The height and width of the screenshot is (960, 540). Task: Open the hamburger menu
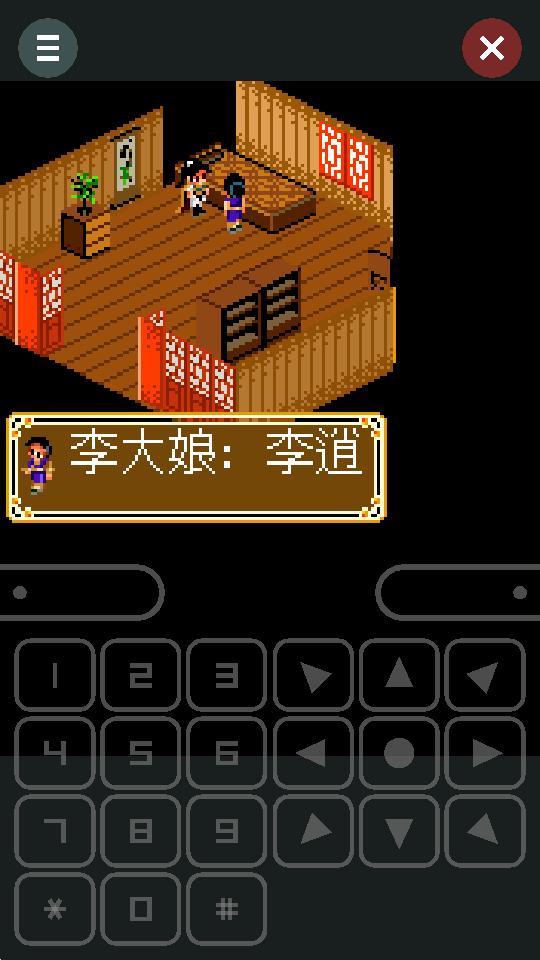[x=48, y=48]
